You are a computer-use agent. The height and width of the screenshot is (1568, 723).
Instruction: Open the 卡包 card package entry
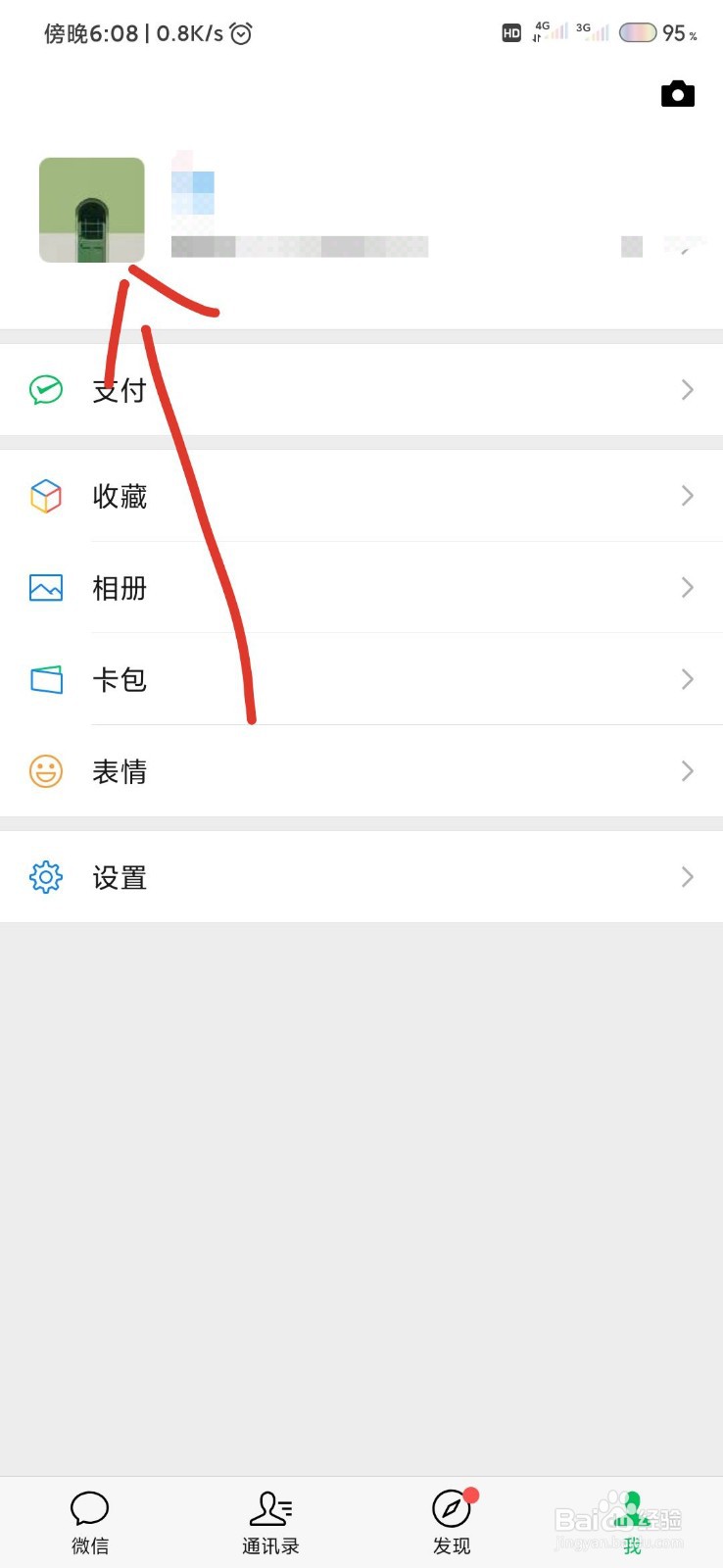tap(120, 679)
